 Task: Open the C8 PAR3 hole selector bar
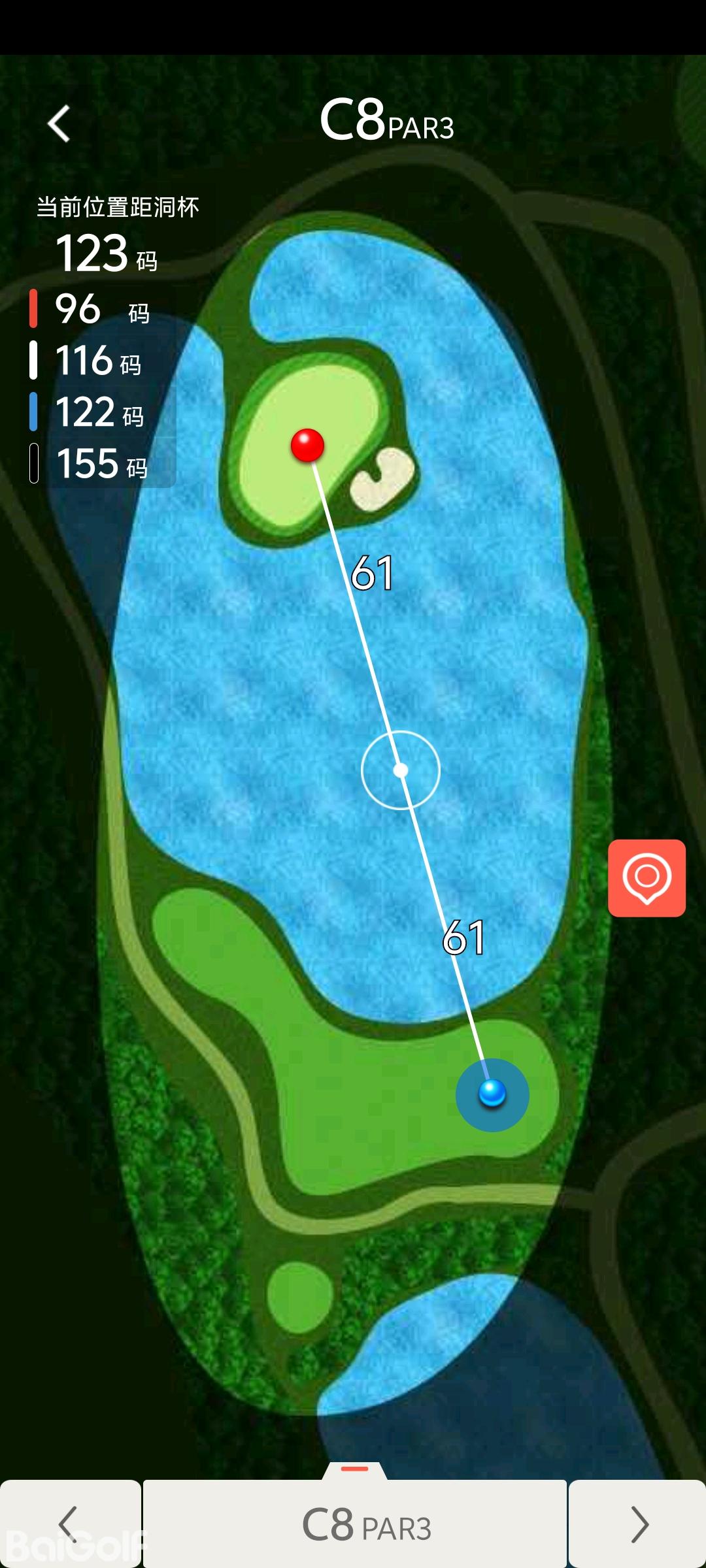tap(355, 1524)
